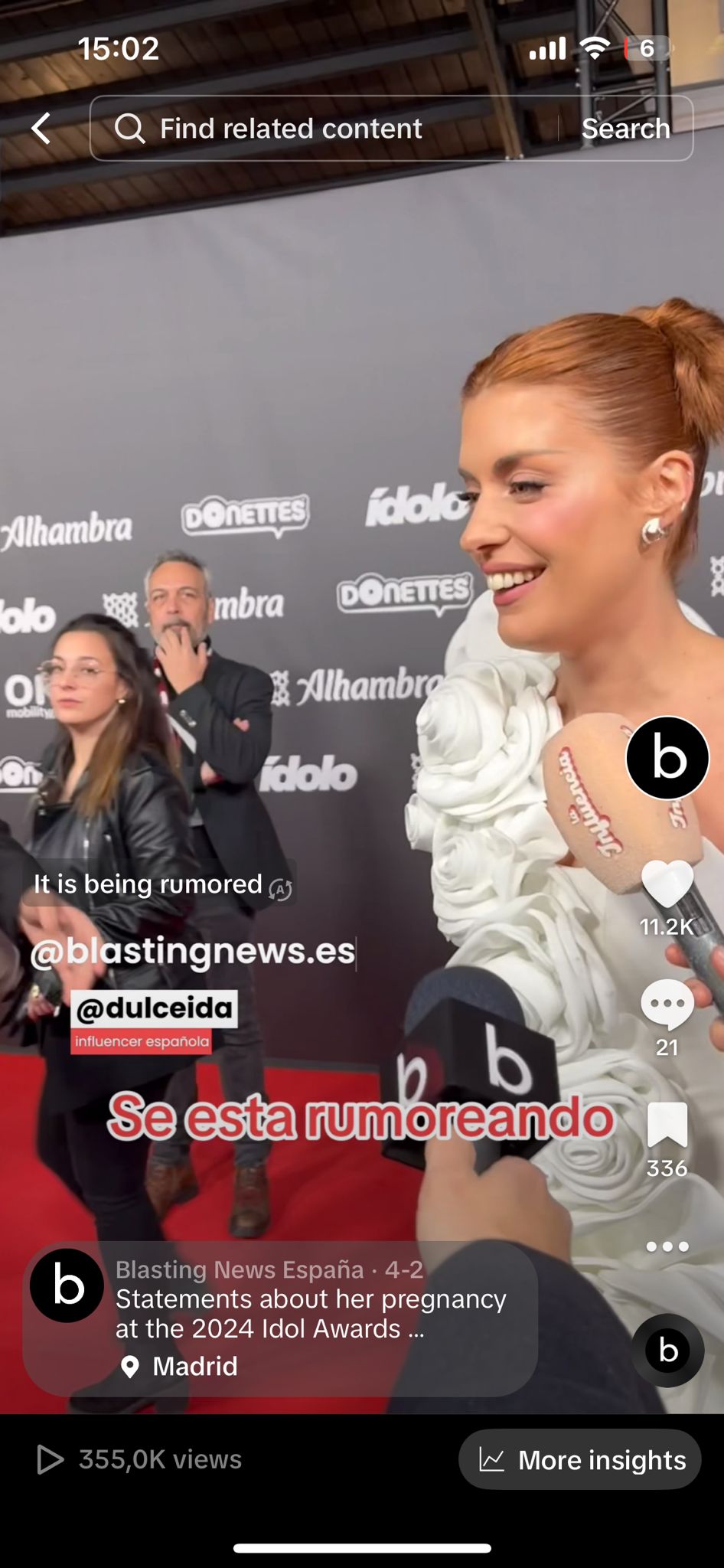Screen dimensions: 724x1568
Task: Go back using the top-left arrow
Action: tap(41, 128)
